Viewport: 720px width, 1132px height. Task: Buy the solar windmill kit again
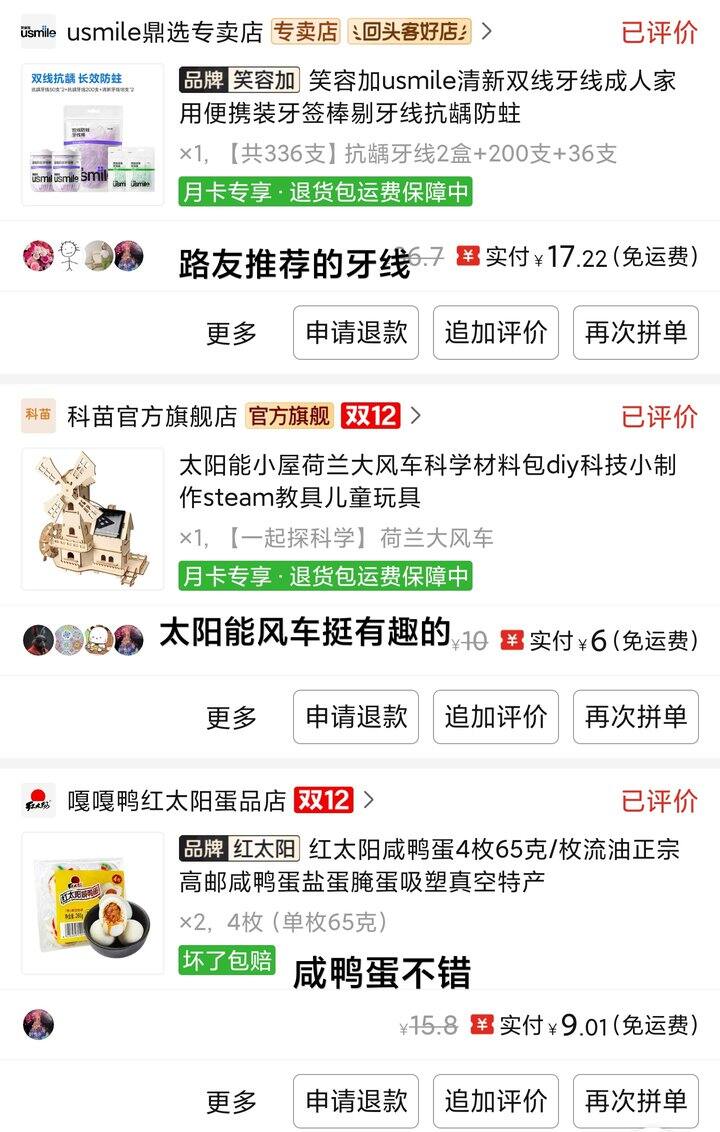click(635, 717)
